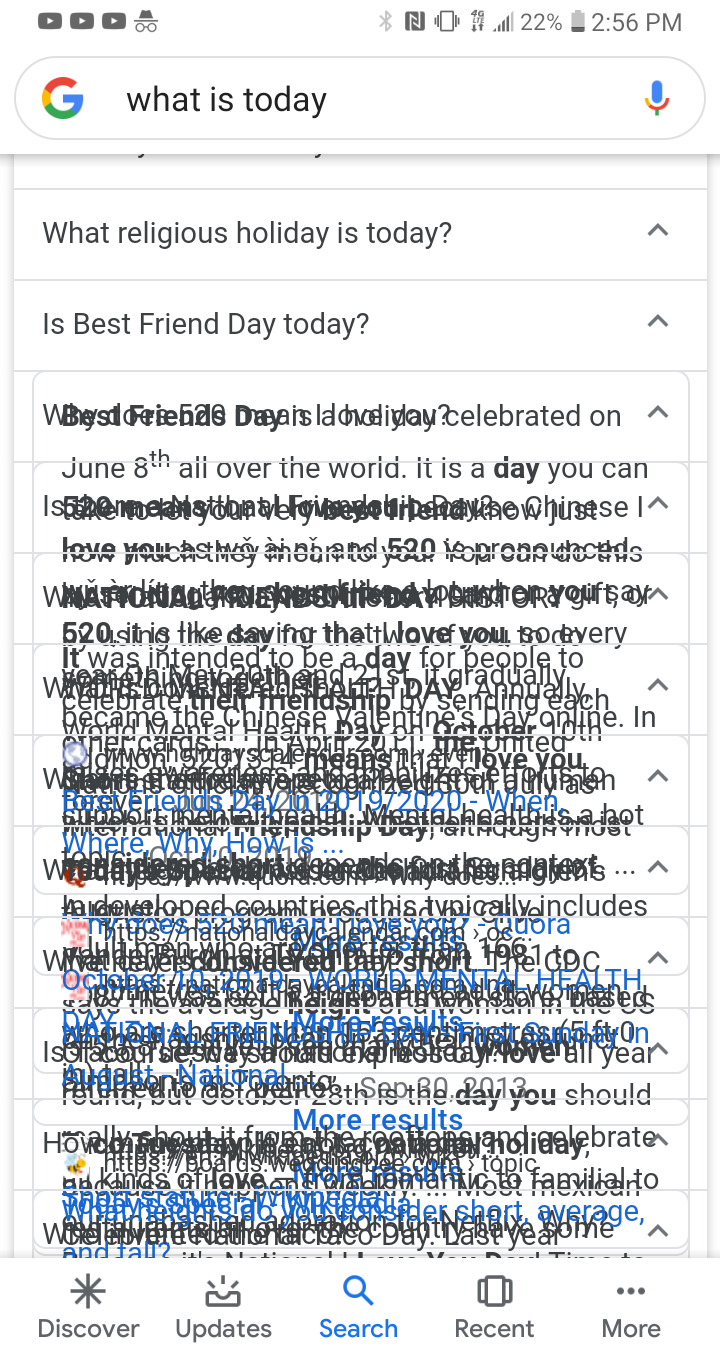Select the Search tab
This screenshot has height=1356, width=720.
[x=358, y=1308]
